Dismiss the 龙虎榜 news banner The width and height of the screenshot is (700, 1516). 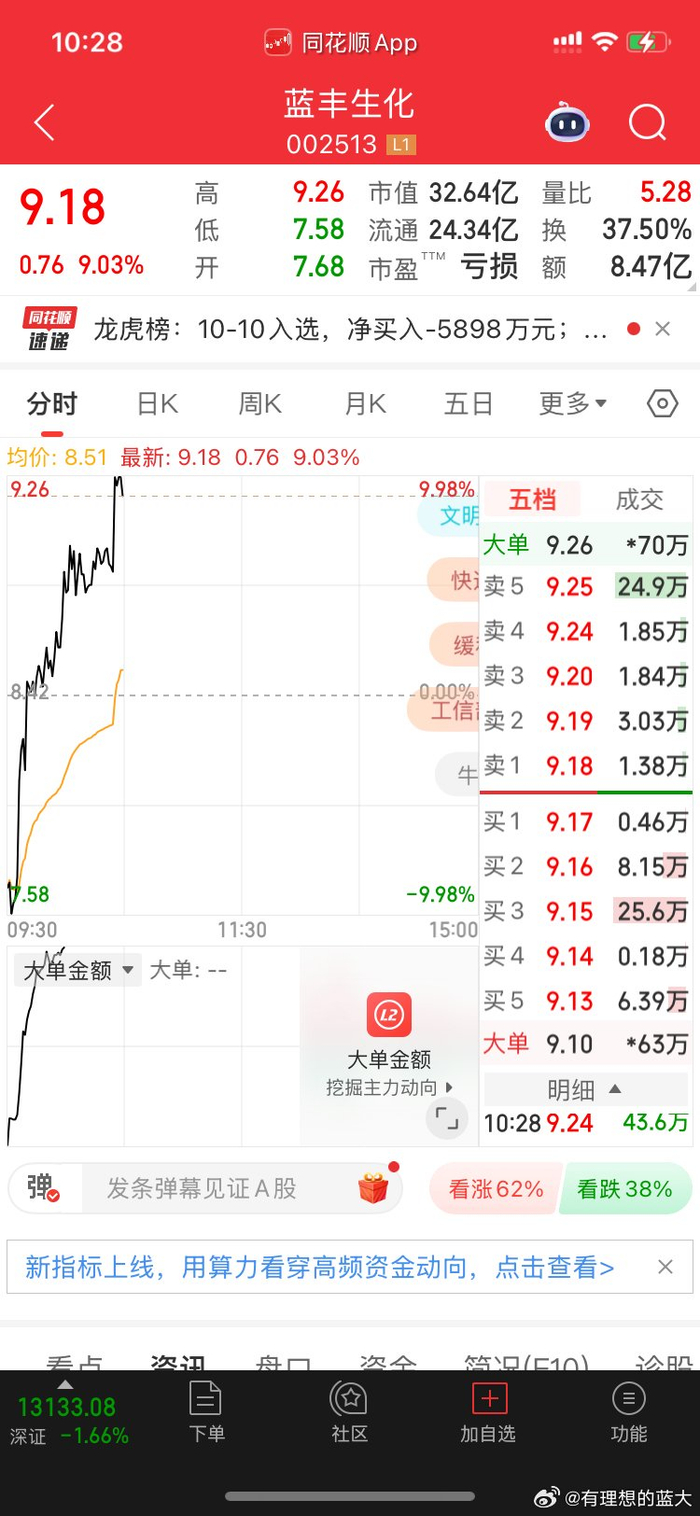[663, 329]
